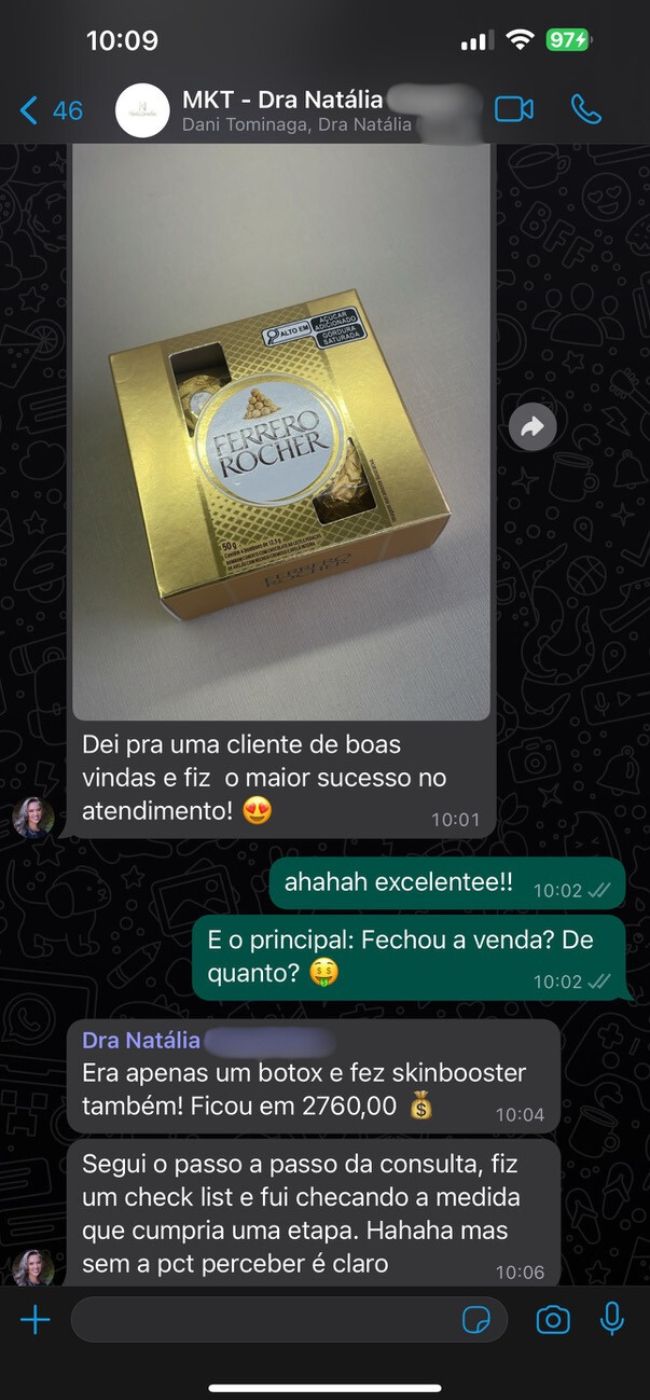
Task: Record a voice message with the microphone
Action: [612, 1320]
